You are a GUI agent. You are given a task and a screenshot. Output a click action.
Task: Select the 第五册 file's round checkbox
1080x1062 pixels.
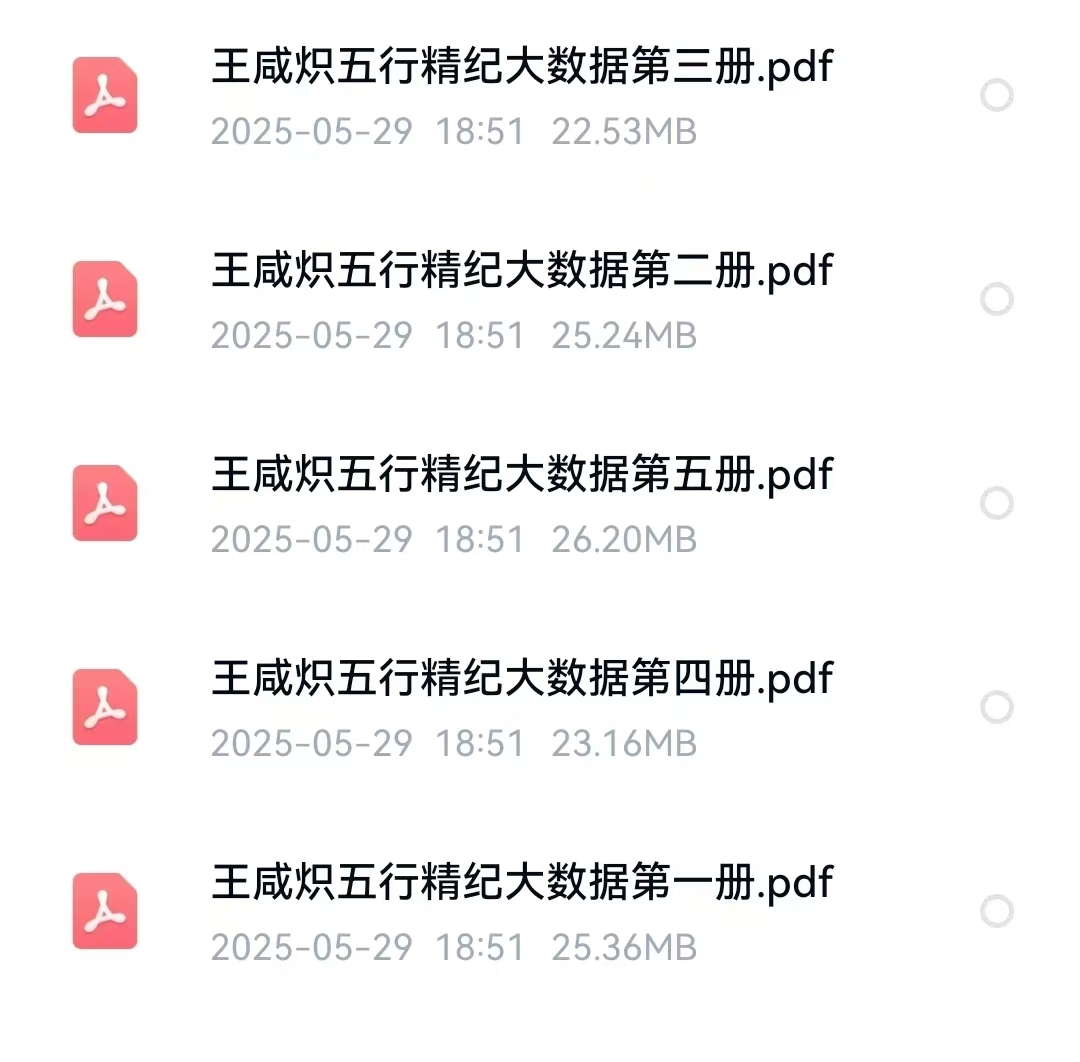point(996,503)
